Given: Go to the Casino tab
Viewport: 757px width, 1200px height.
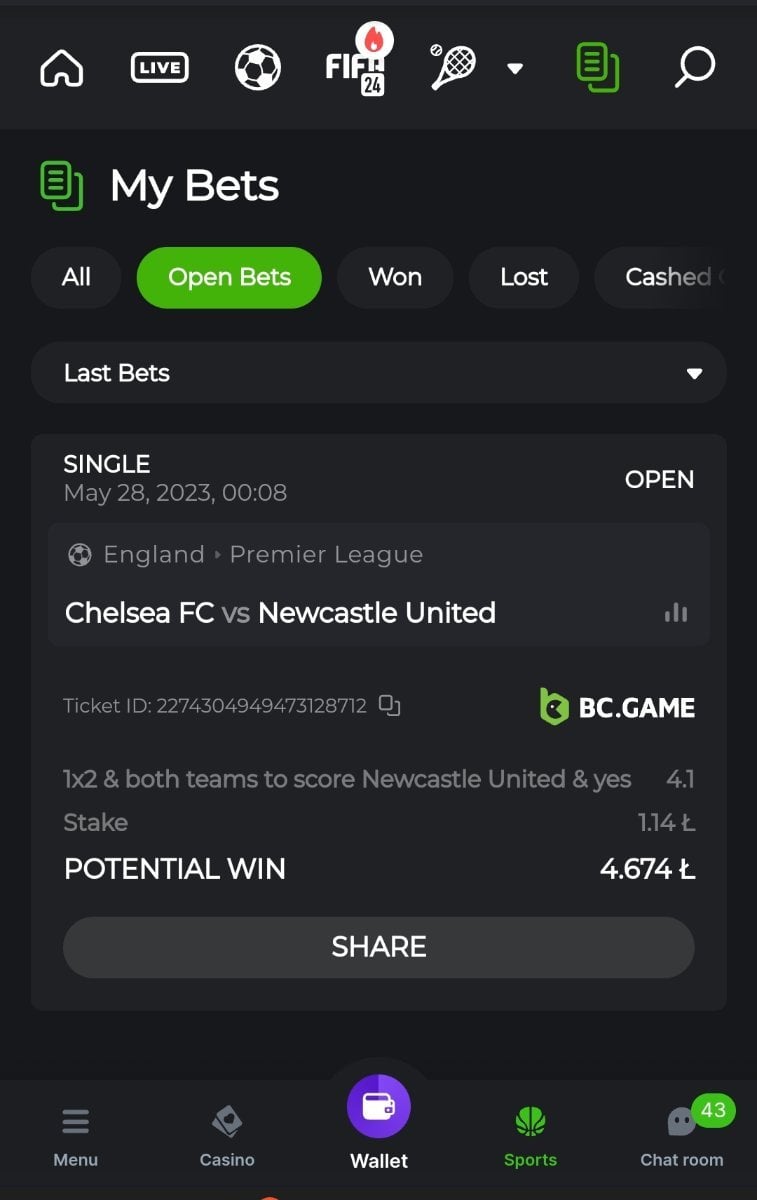Looking at the screenshot, I should (x=227, y=1137).
